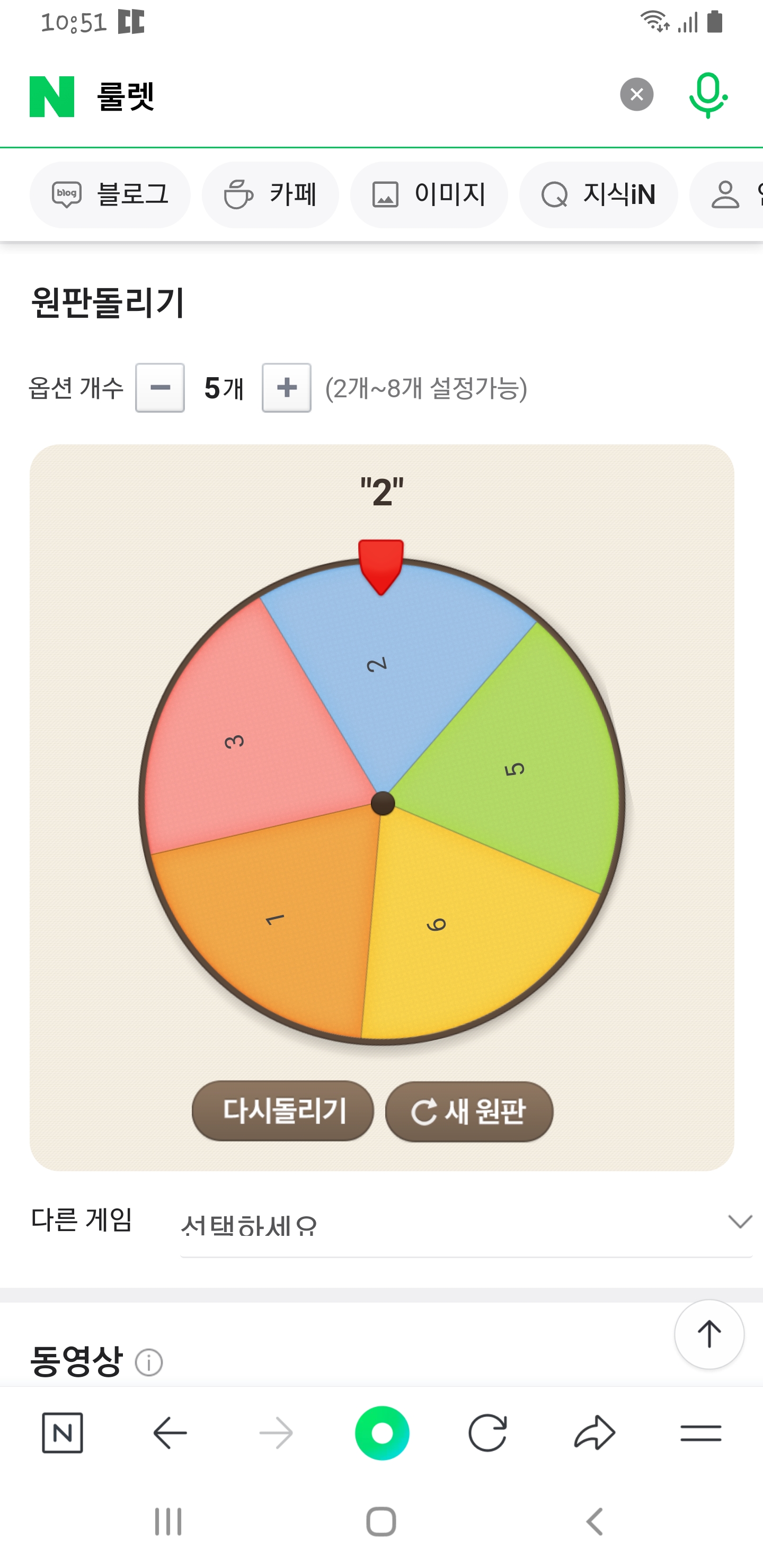
Task: Switch to the 카페 tab
Action: point(270,195)
